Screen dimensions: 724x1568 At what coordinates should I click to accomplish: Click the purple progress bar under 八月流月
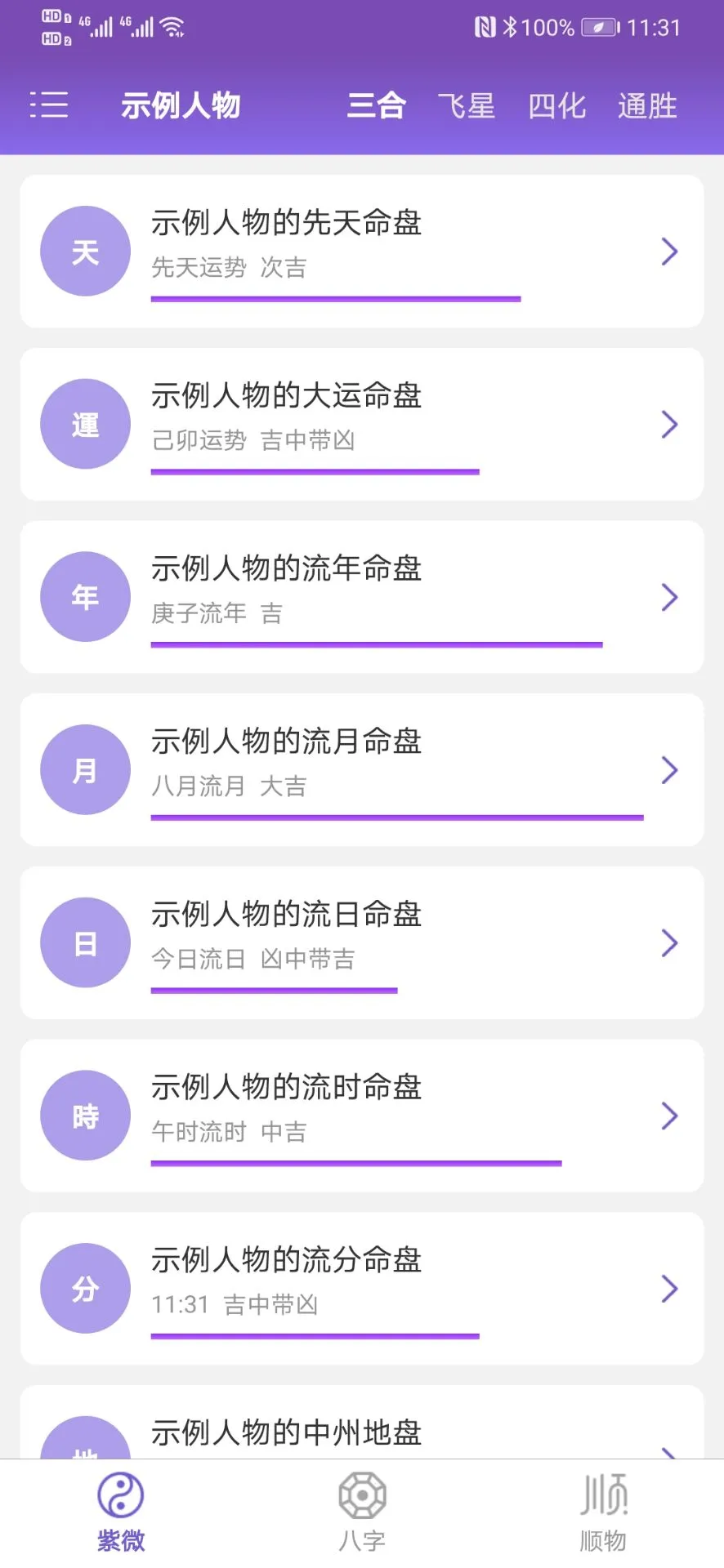pyautogui.click(x=396, y=816)
